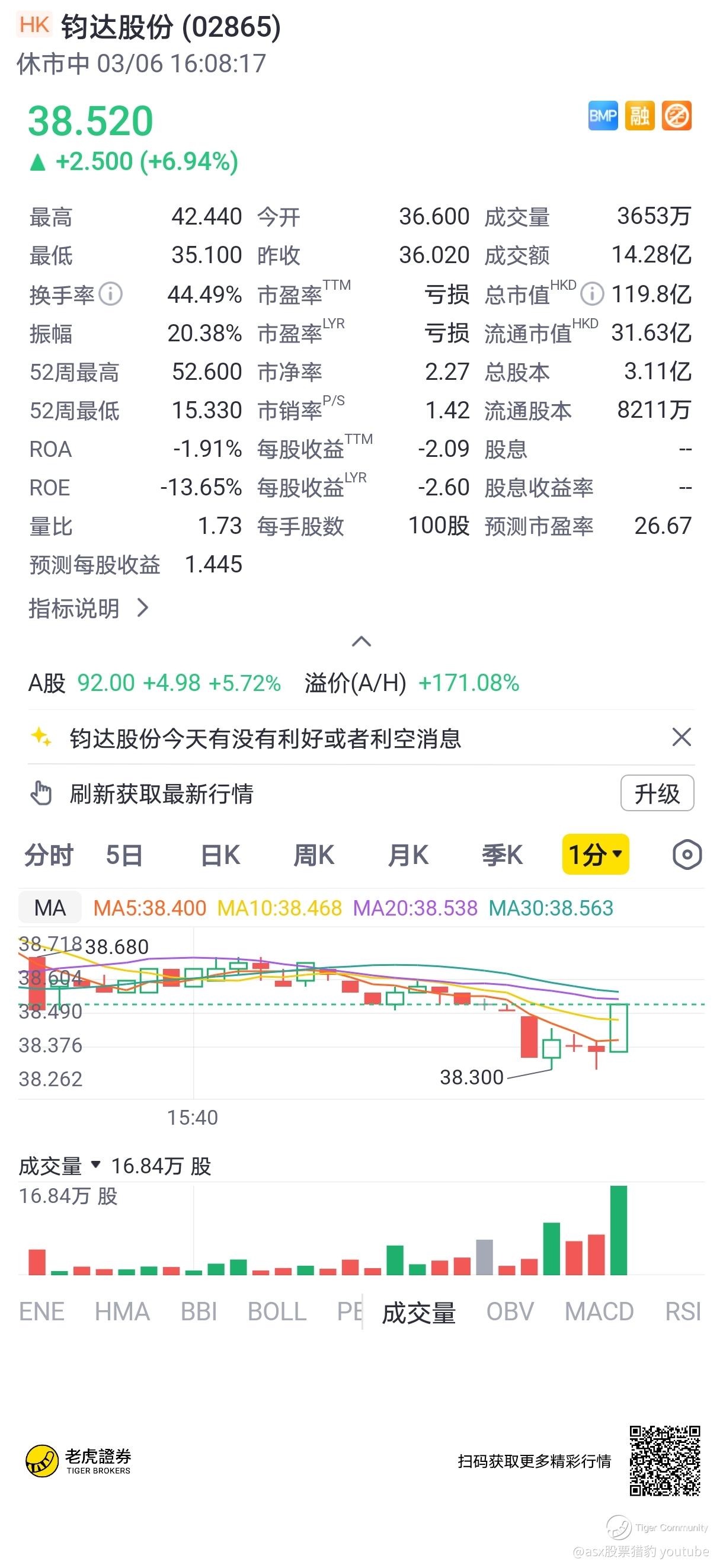Switch indicator to MACD
Screen dimensions: 723x1568
click(x=599, y=1312)
